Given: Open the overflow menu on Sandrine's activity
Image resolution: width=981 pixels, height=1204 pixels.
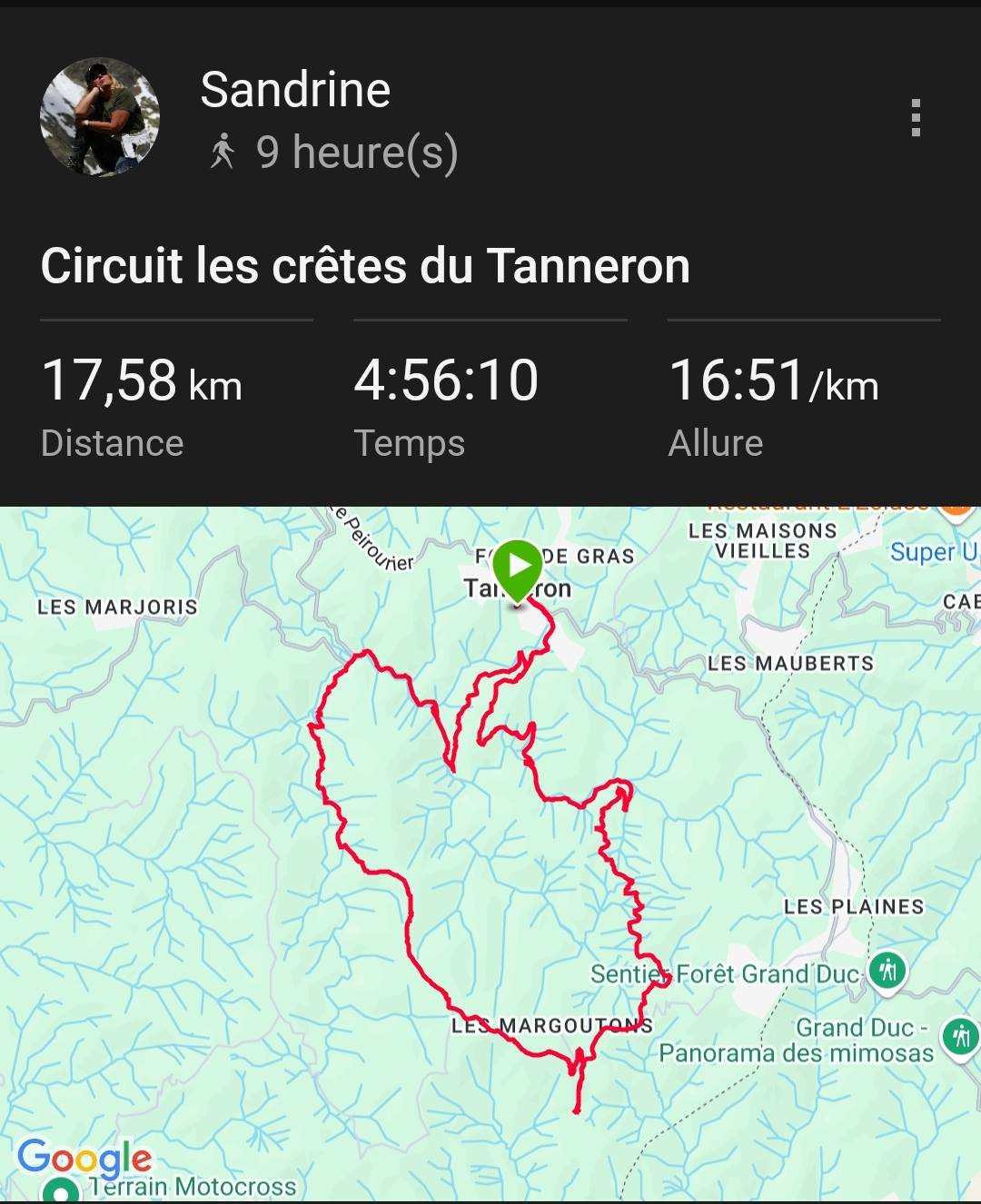Looking at the screenshot, I should [916, 118].
